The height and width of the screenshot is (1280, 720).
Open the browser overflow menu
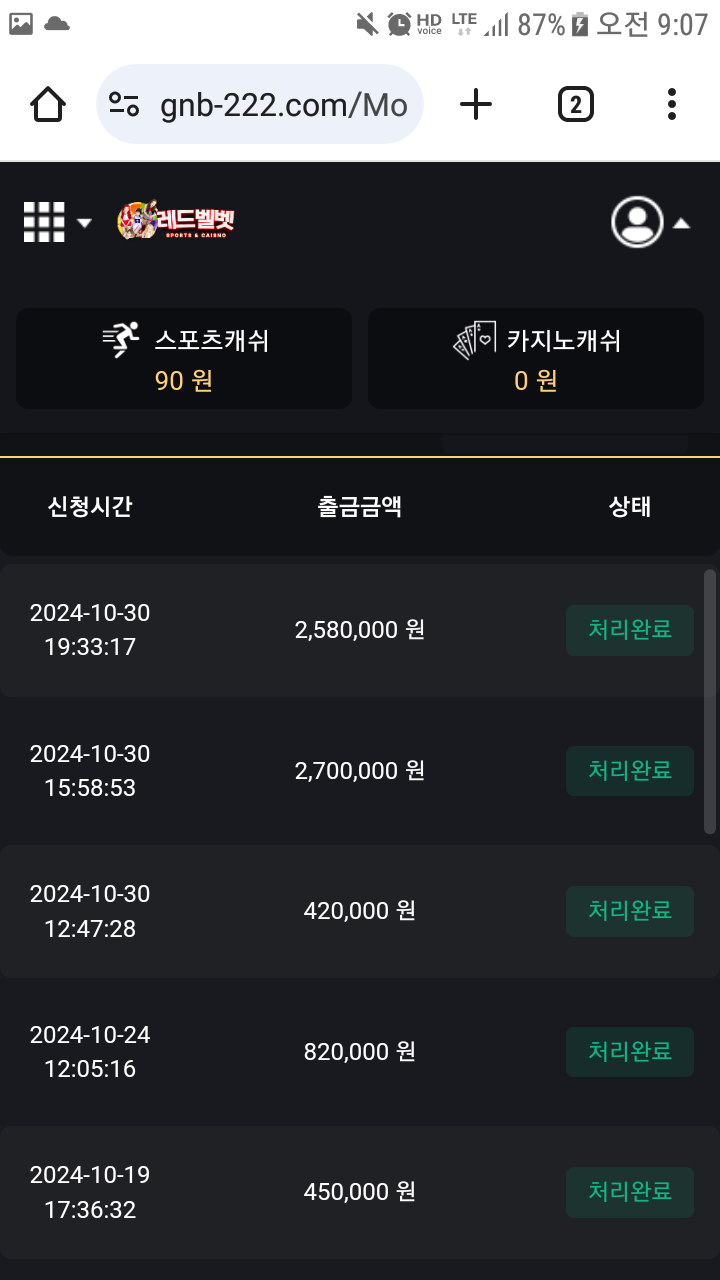click(x=671, y=104)
